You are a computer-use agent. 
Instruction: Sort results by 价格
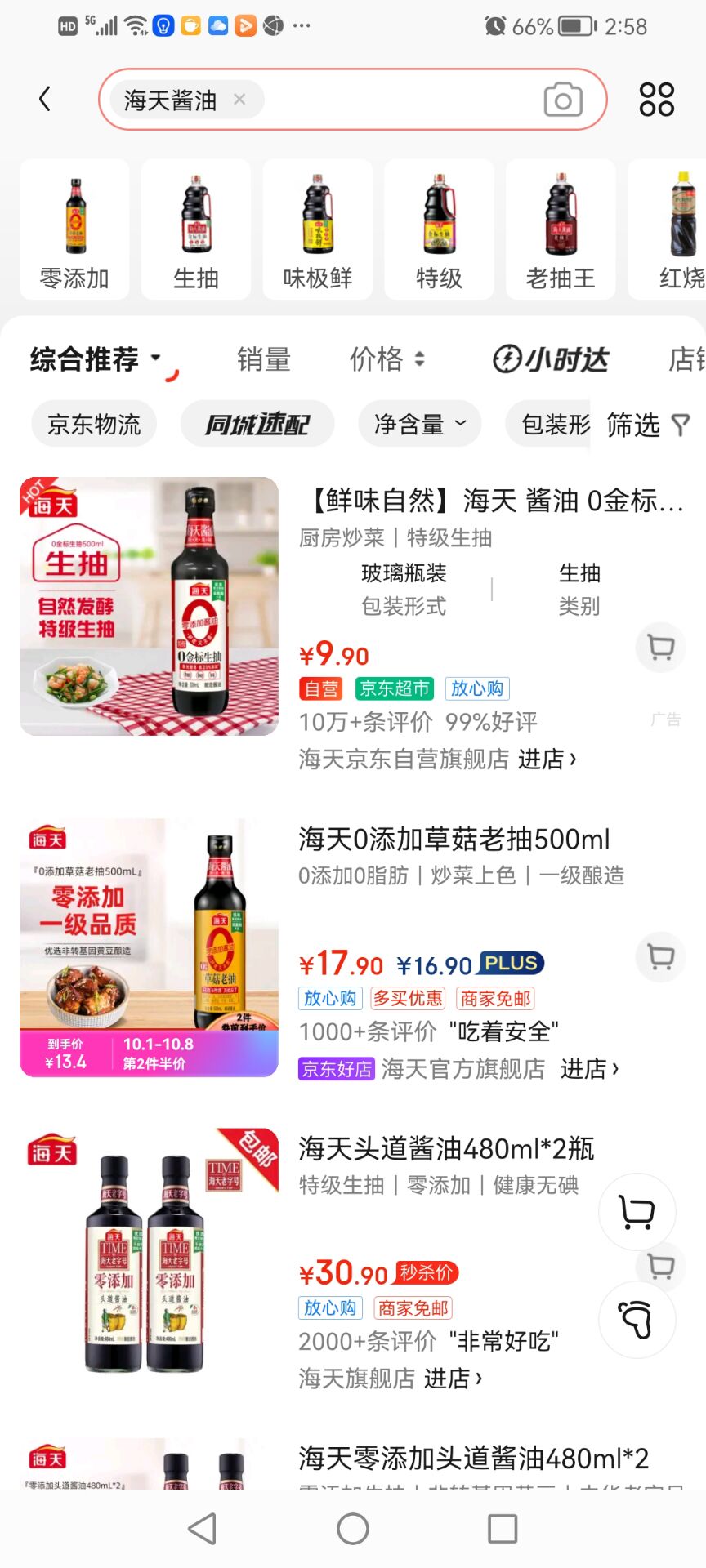point(387,359)
